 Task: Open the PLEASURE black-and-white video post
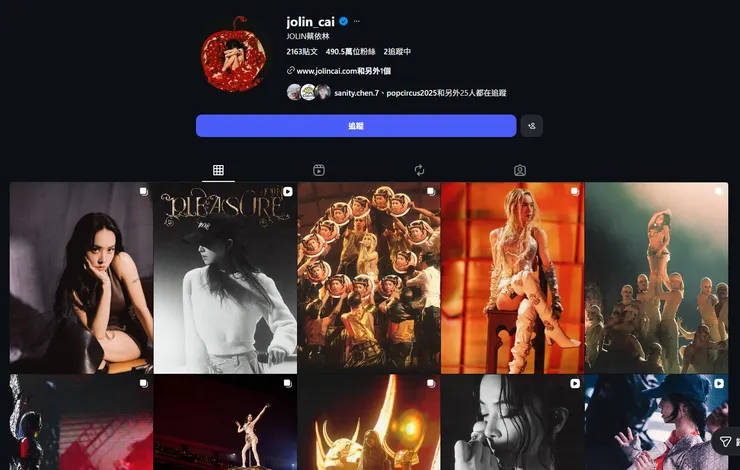point(225,278)
